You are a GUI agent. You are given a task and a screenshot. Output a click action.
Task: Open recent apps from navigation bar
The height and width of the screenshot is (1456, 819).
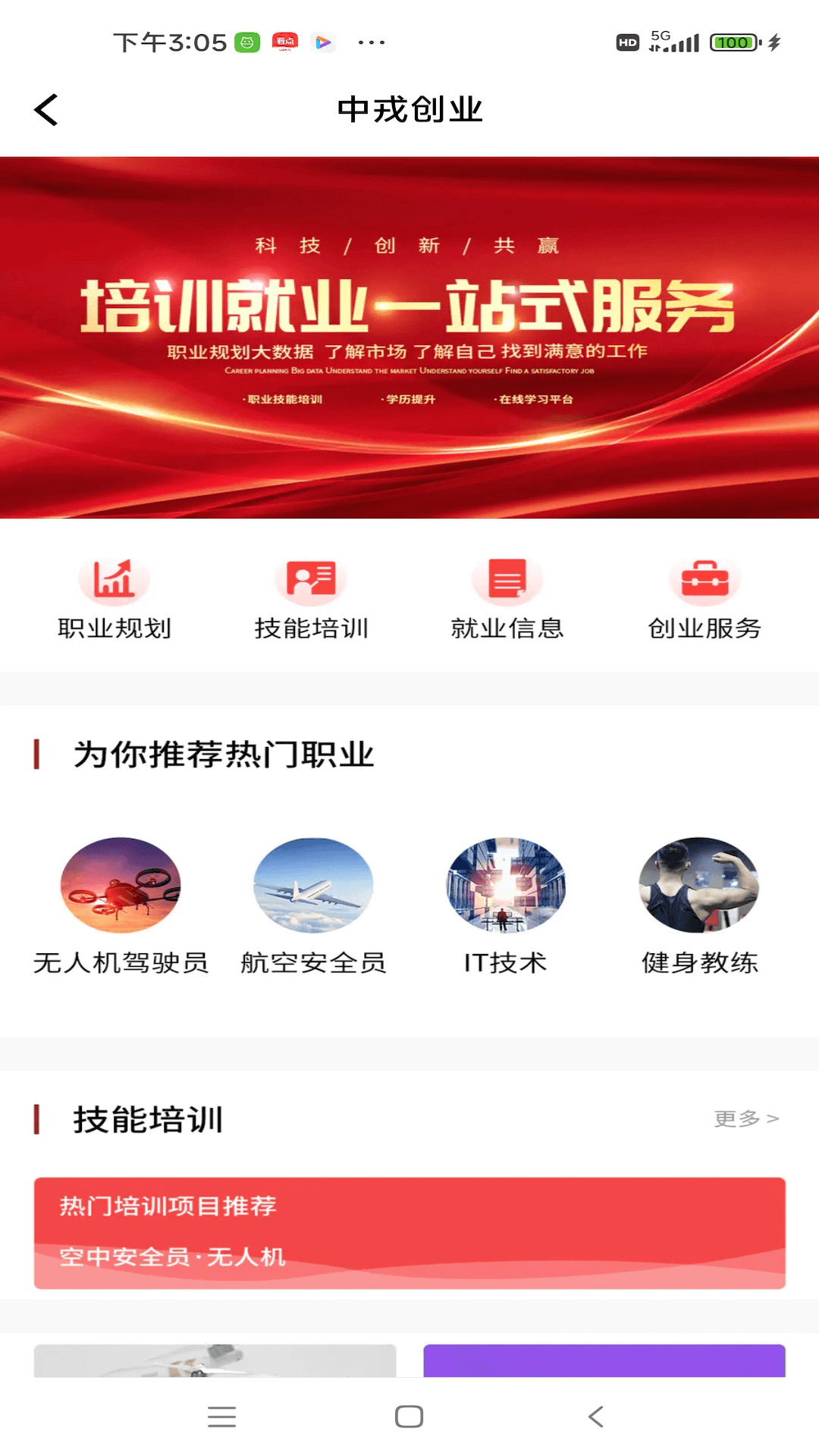(x=222, y=1417)
